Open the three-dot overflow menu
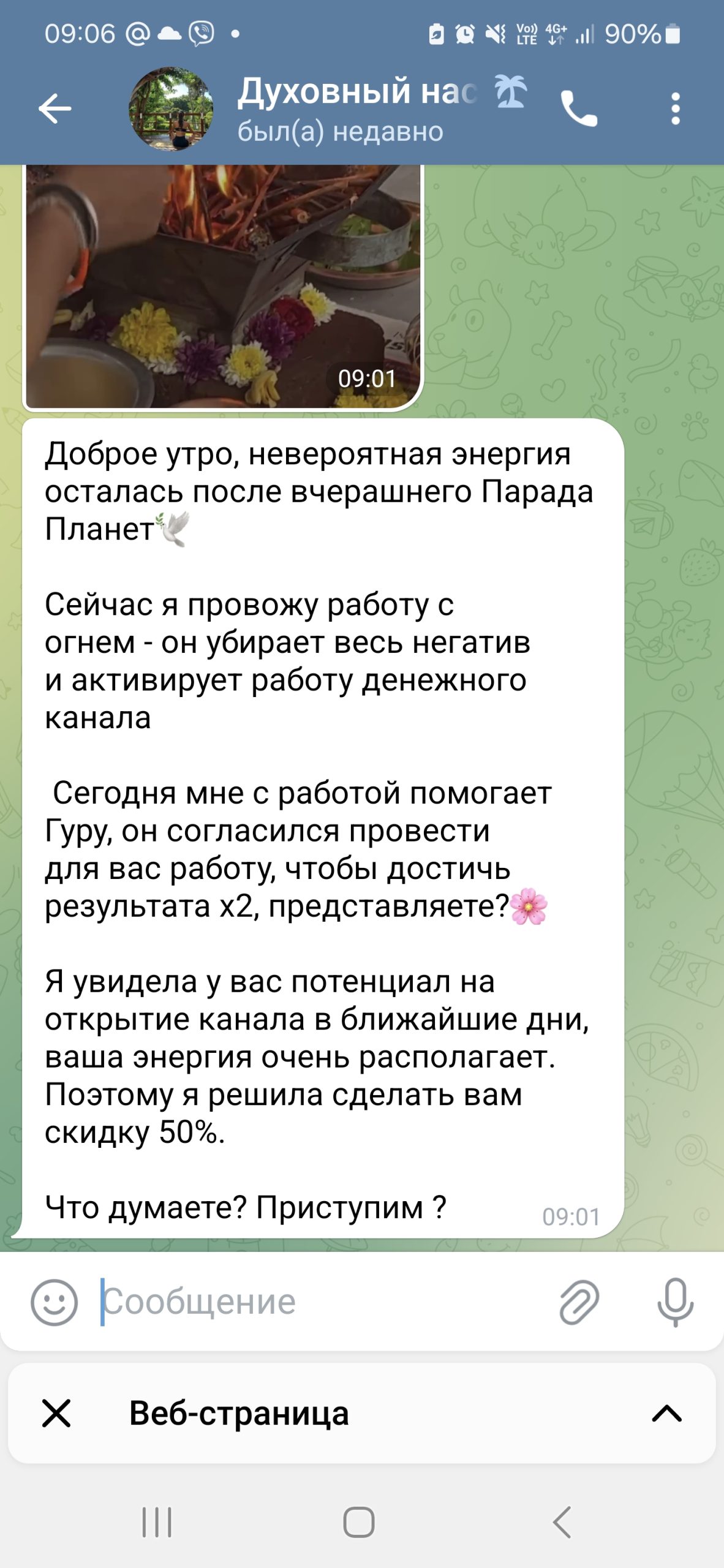 (x=675, y=109)
